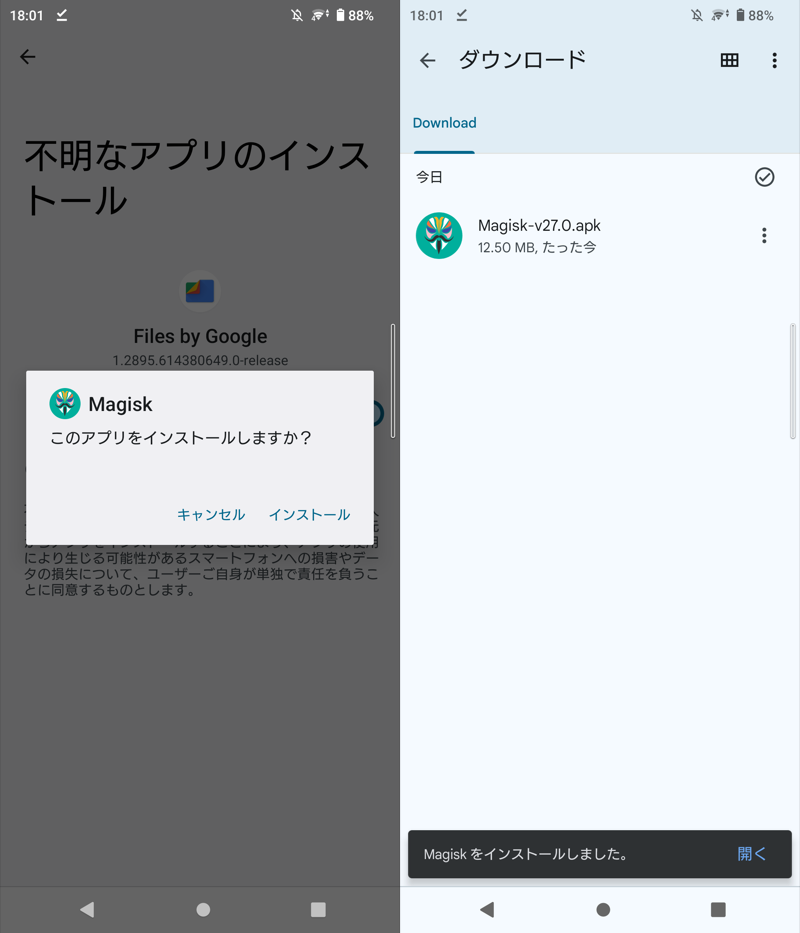Switch to grid view in Downloads
This screenshot has height=933, width=800.
click(729, 61)
